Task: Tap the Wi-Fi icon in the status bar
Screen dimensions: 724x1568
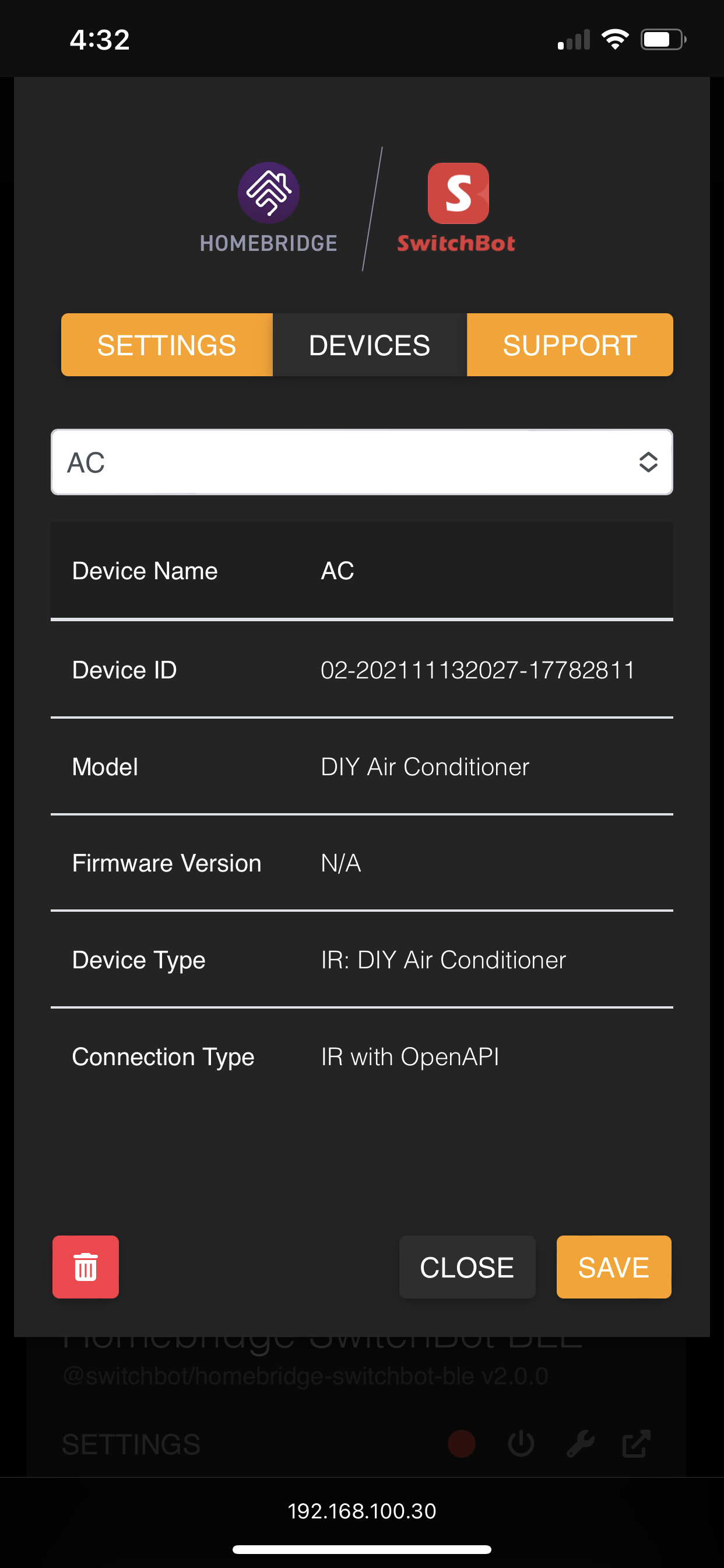Action: [x=616, y=38]
